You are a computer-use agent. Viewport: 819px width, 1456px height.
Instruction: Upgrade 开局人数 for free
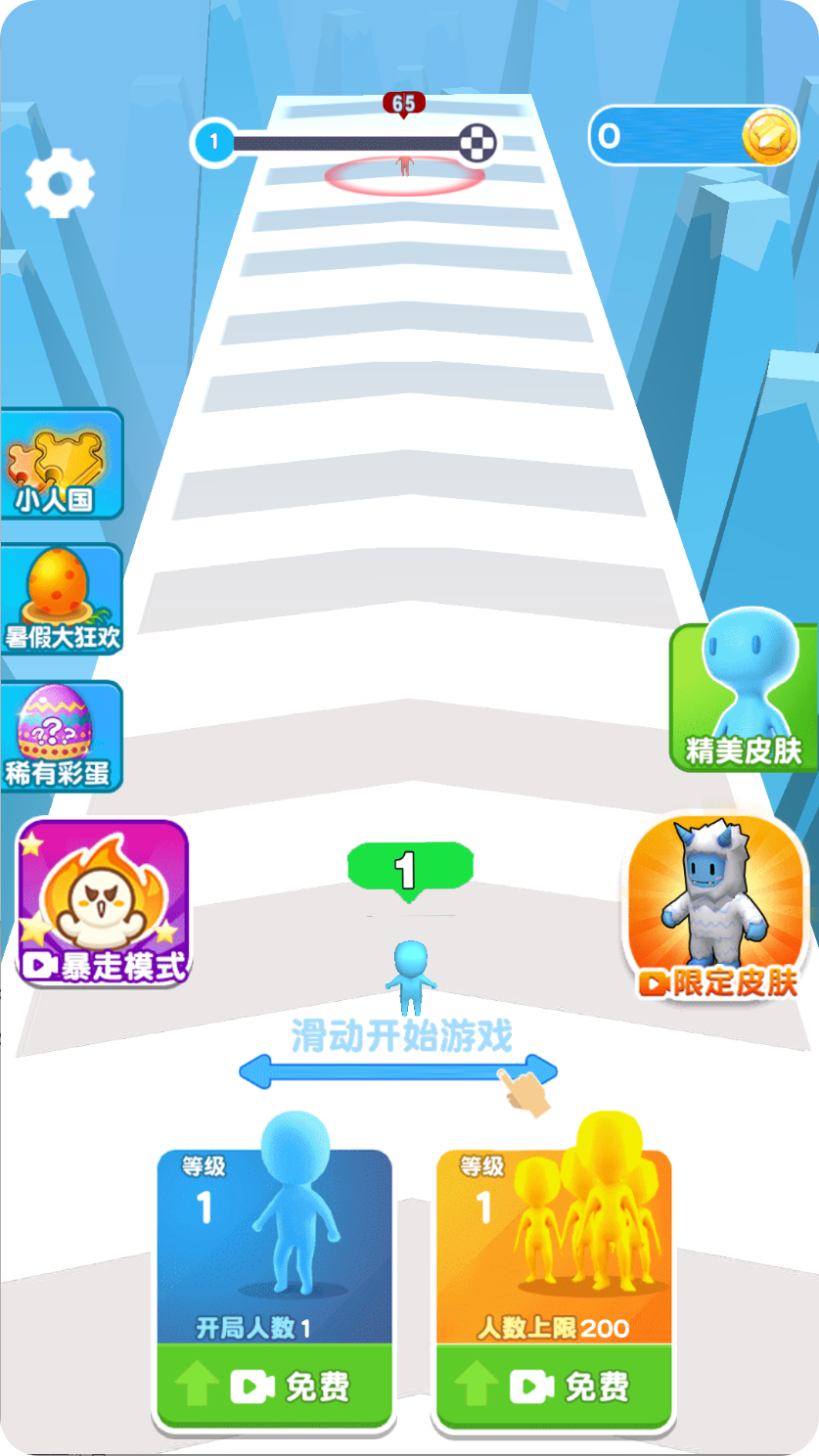tap(274, 1386)
